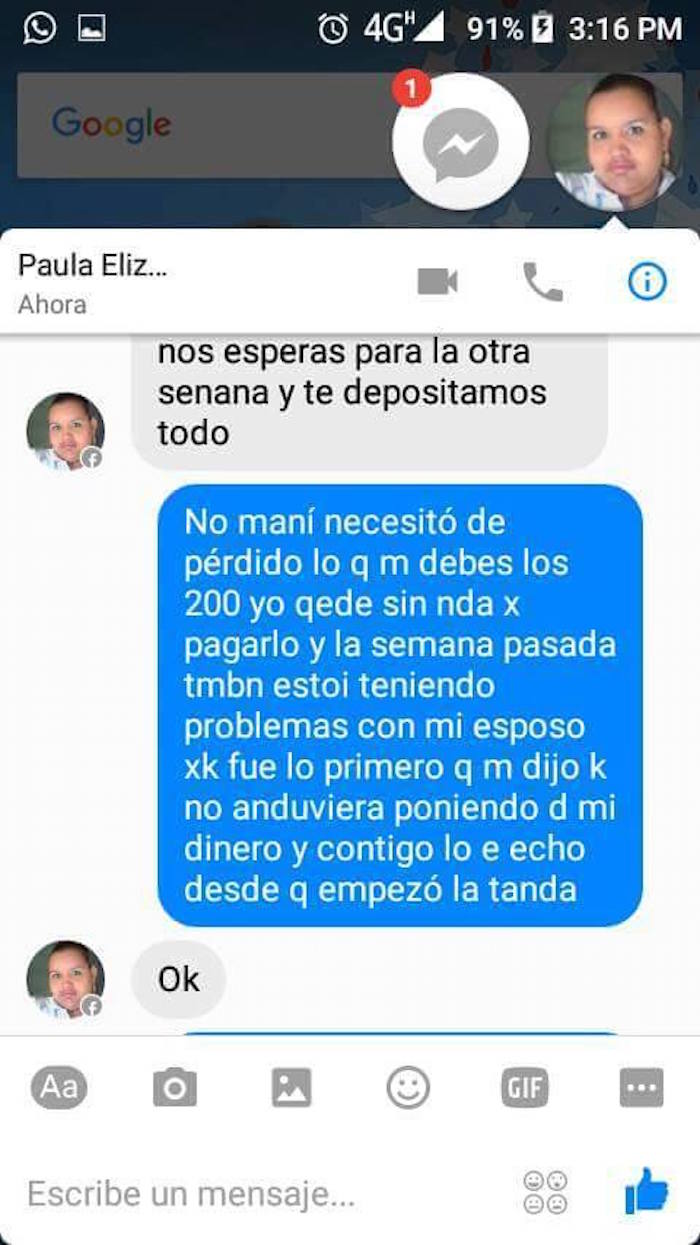Open the photo gallery picker
The width and height of the screenshot is (700, 1245).
(x=292, y=1087)
